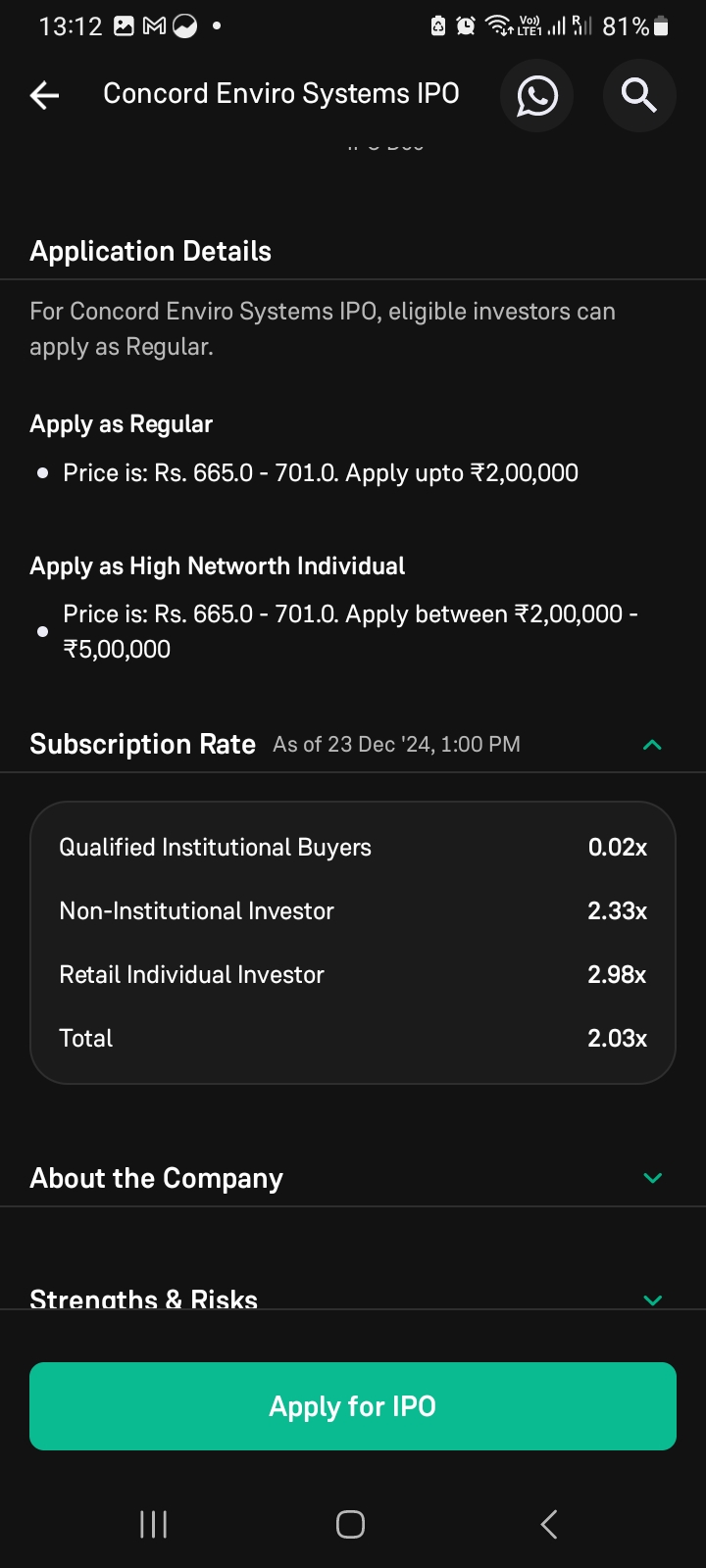Viewport: 706px width, 1568px height.
Task: Collapse the Subscription Rate section
Action: [652, 745]
